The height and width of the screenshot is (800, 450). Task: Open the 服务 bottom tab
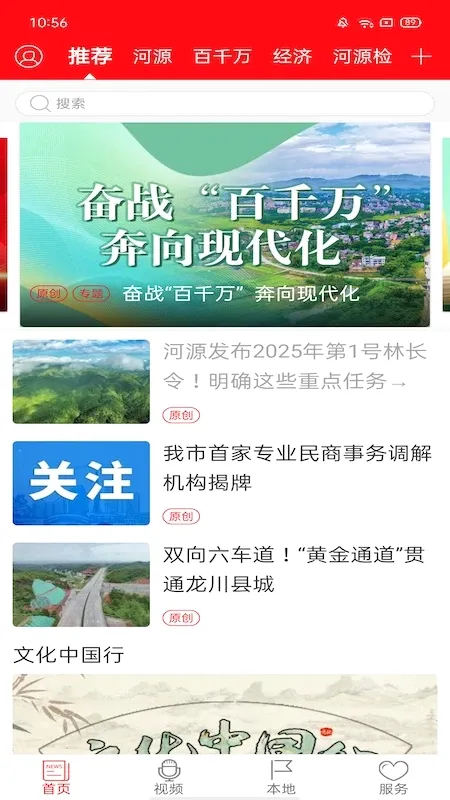pos(393,777)
